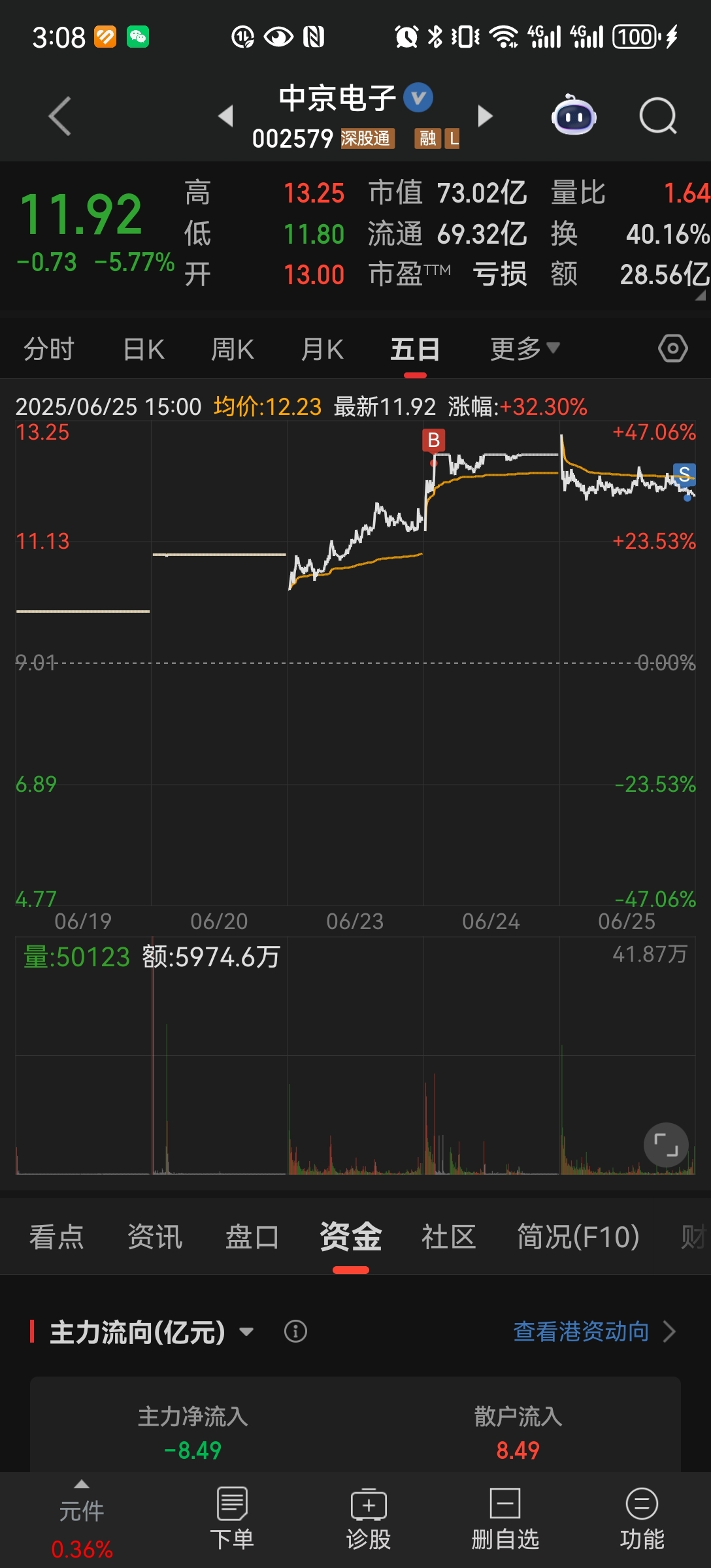
Task: Switch to the 分时 chart tab
Action: (49, 349)
